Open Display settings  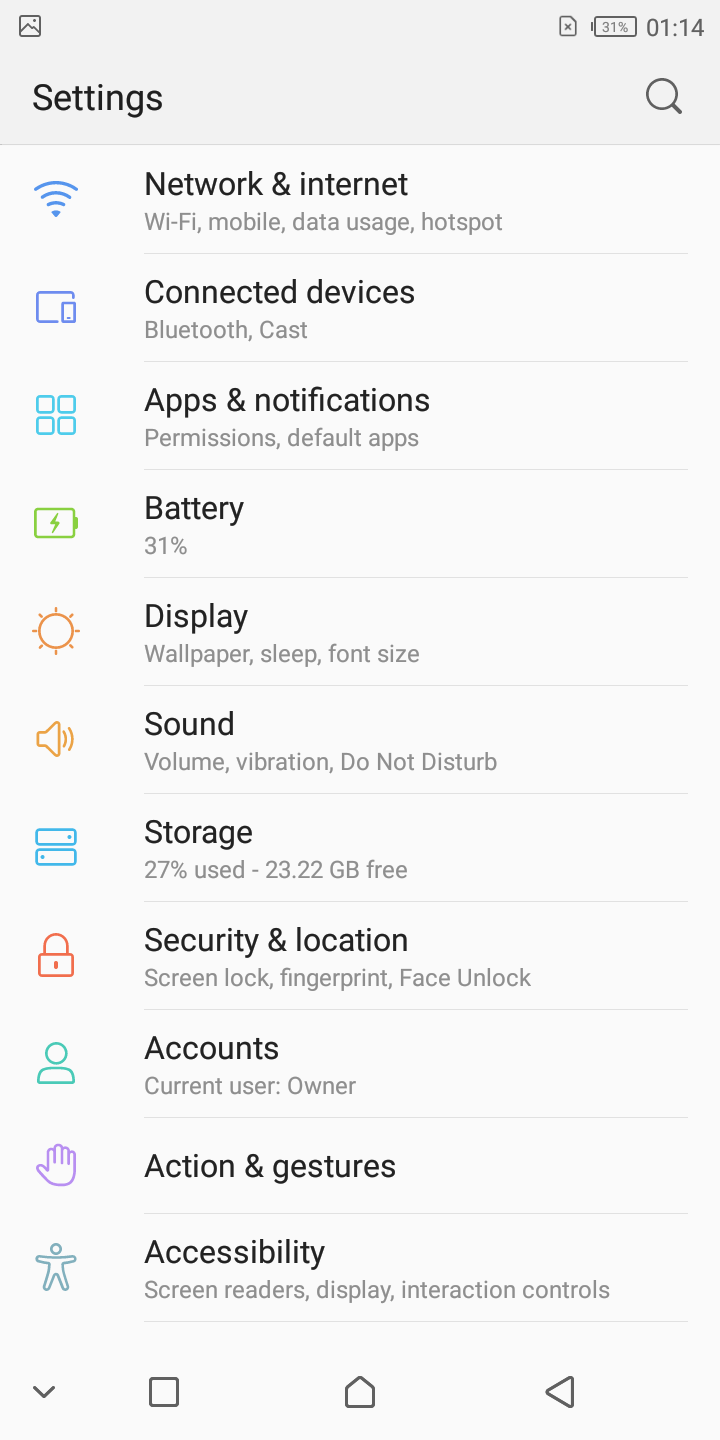(360, 633)
